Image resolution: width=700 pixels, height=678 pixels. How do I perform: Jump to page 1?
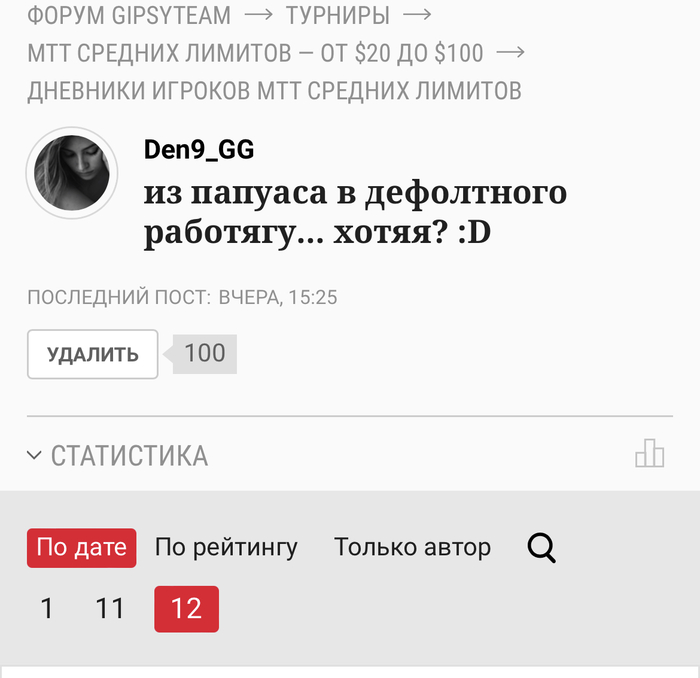click(x=47, y=608)
